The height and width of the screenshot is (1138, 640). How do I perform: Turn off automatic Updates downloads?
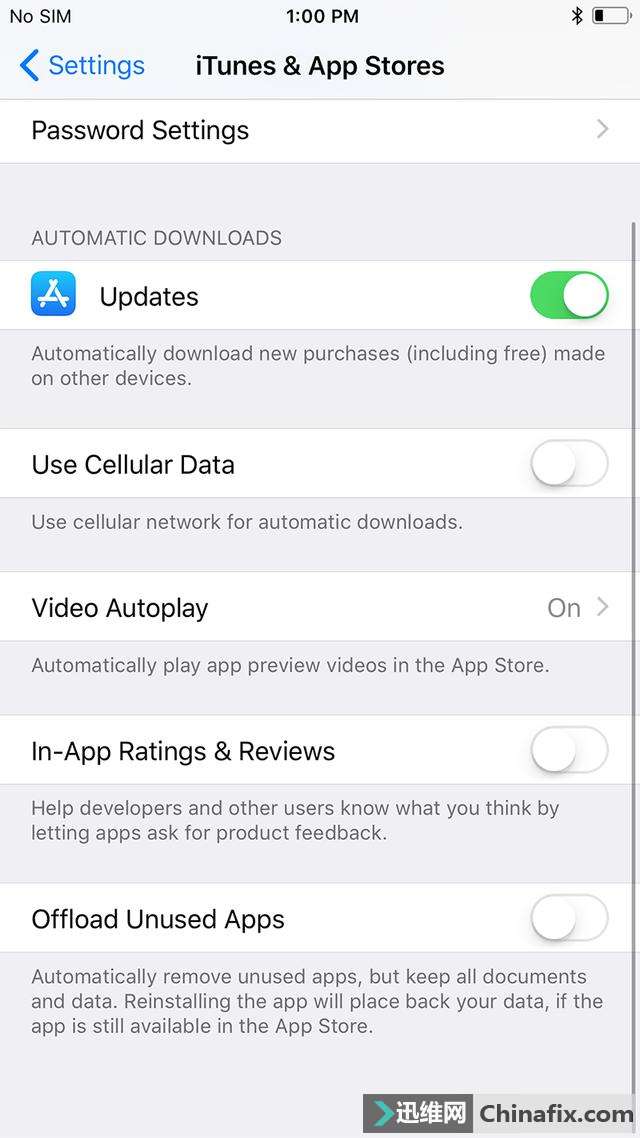click(568, 296)
